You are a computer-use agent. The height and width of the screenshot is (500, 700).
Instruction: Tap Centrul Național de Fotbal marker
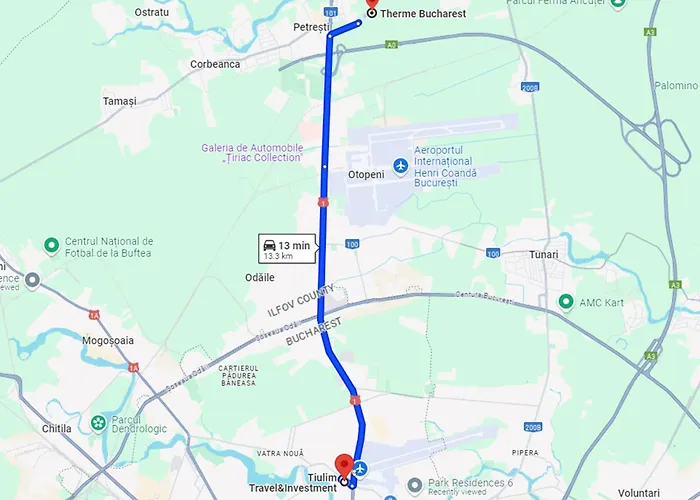point(52,245)
